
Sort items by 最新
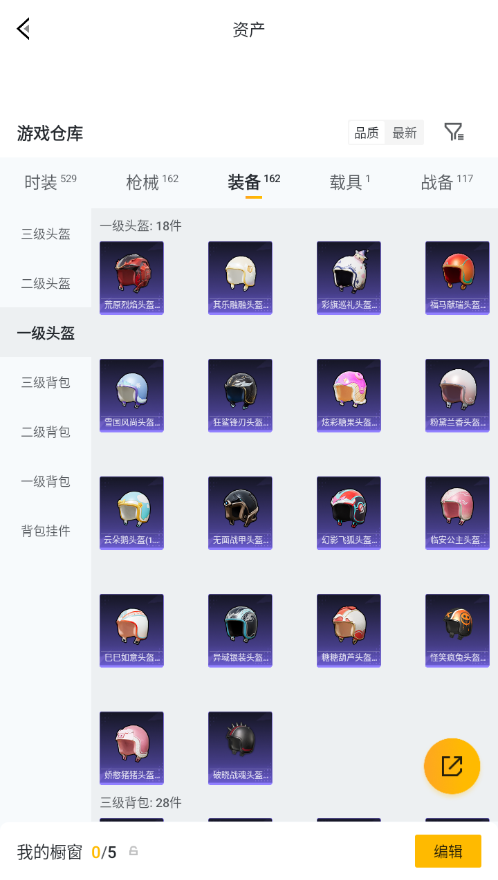point(404,133)
